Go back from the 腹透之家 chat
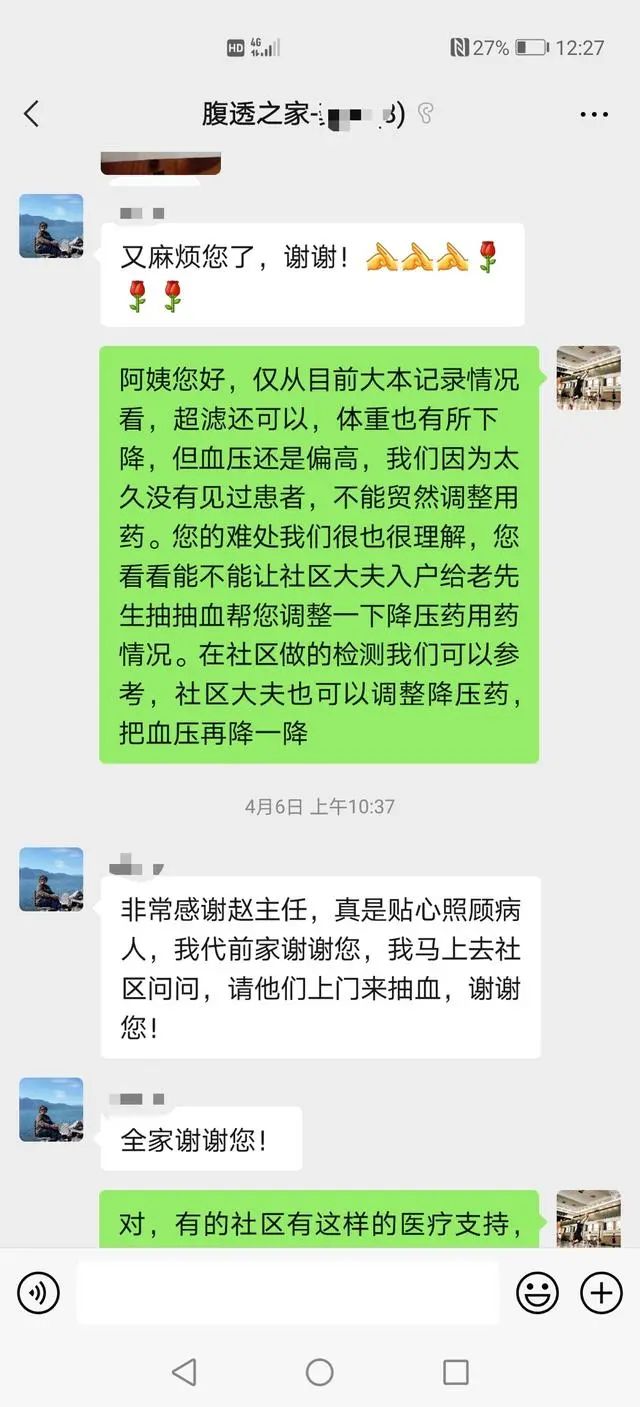The image size is (640, 1407). pos(32,114)
